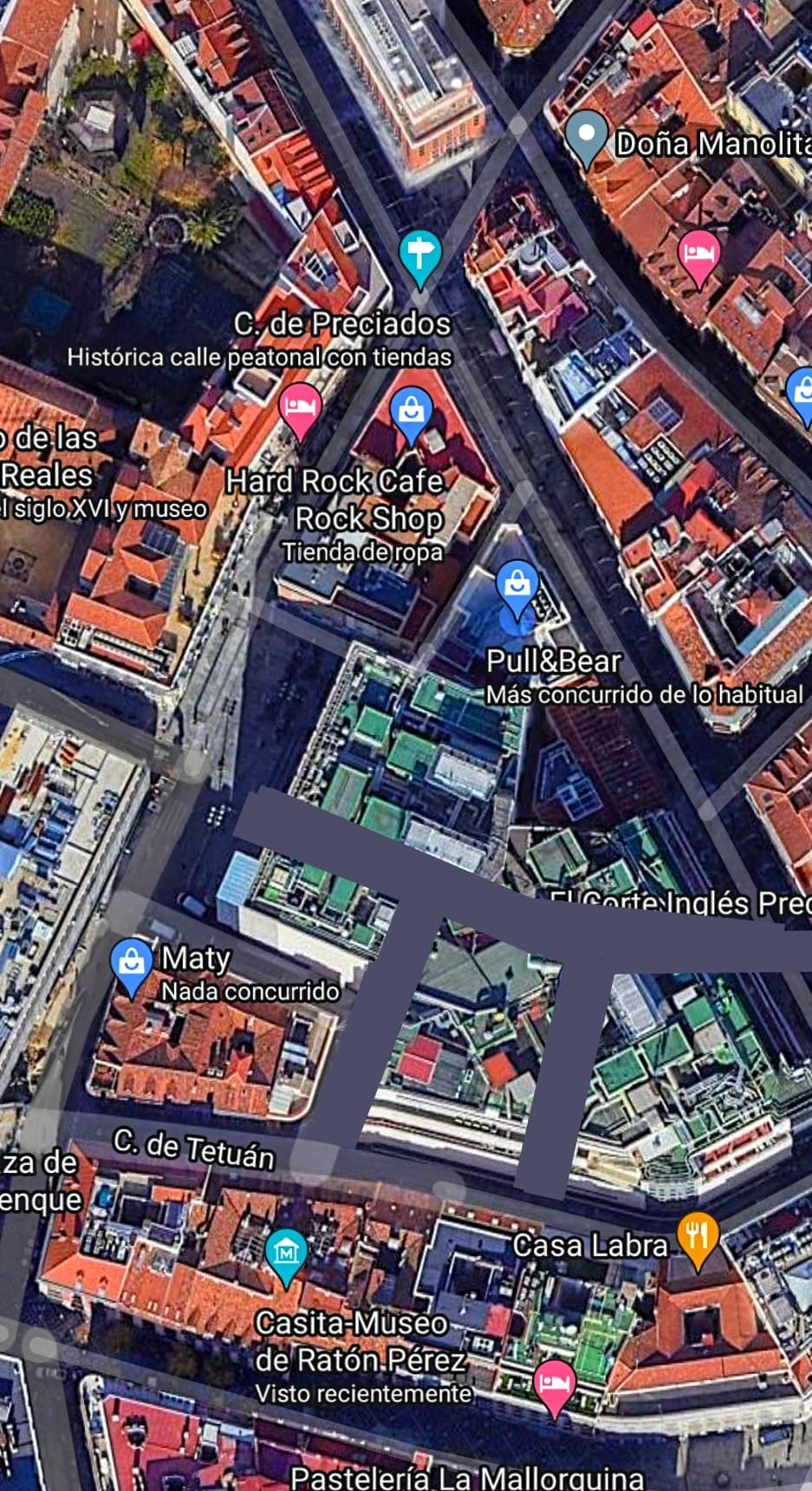This screenshot has width=812, height=1491.
Task: Open the Hard Rock Cafe Rock Shop pin
Action: [x=412, y=415]
